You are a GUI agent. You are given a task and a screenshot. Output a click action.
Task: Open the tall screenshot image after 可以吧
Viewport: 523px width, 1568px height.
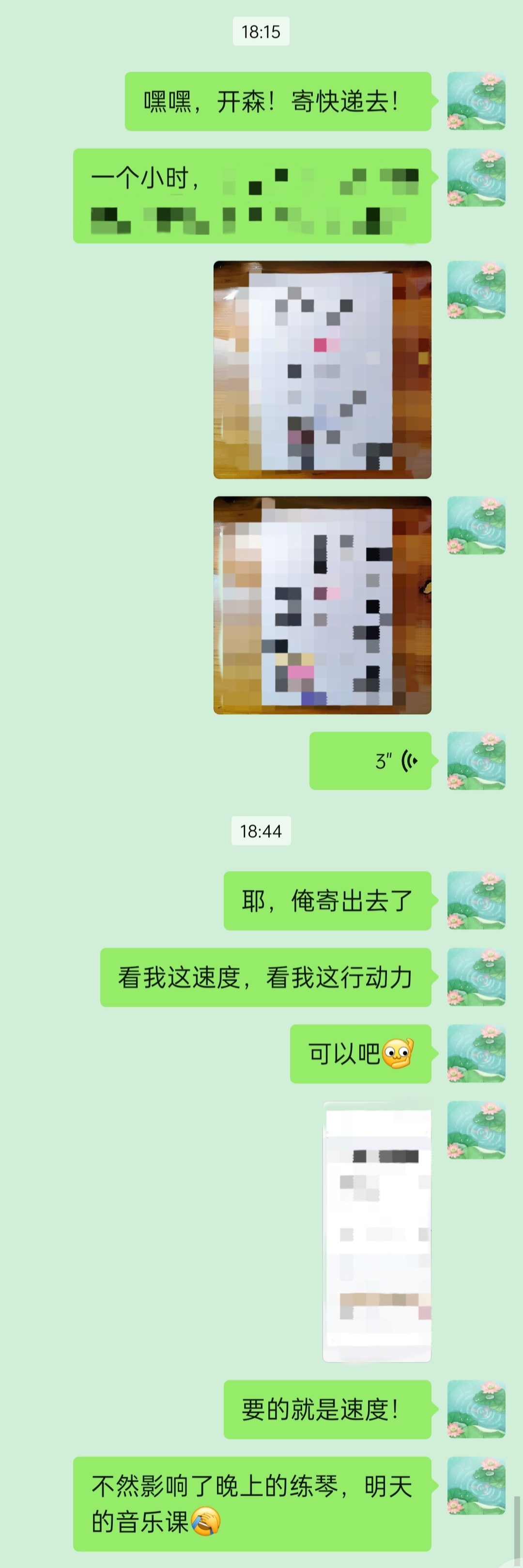click(x=377, y=1231)
